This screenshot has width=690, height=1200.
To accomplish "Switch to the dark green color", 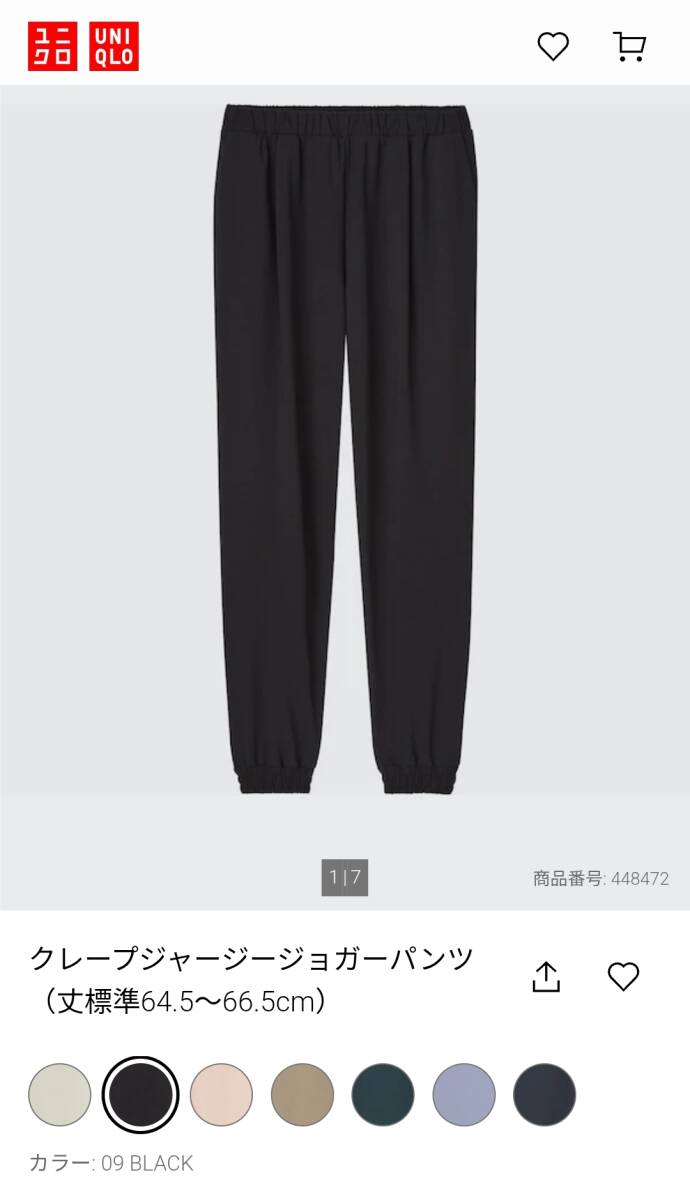I will pyautogui.click(x=383, y=1094).
